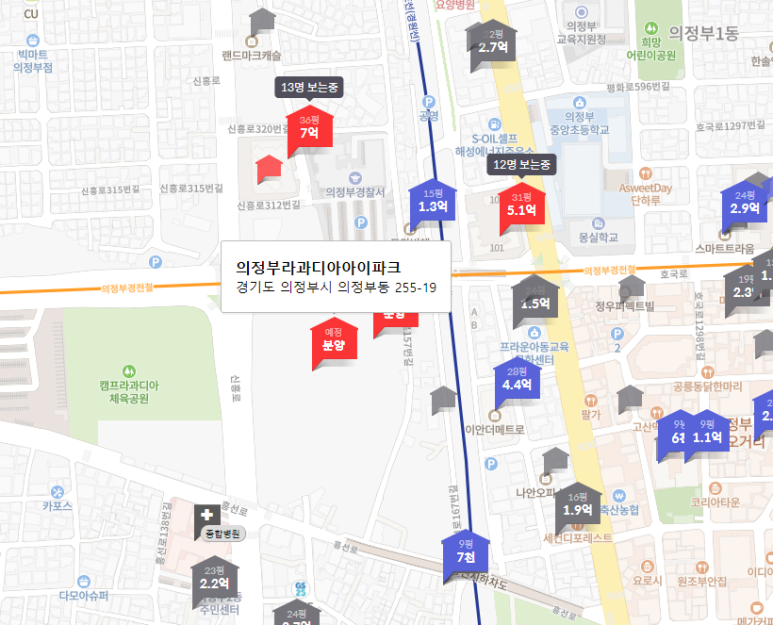Select the blue 9평 7천 marker

465,552
